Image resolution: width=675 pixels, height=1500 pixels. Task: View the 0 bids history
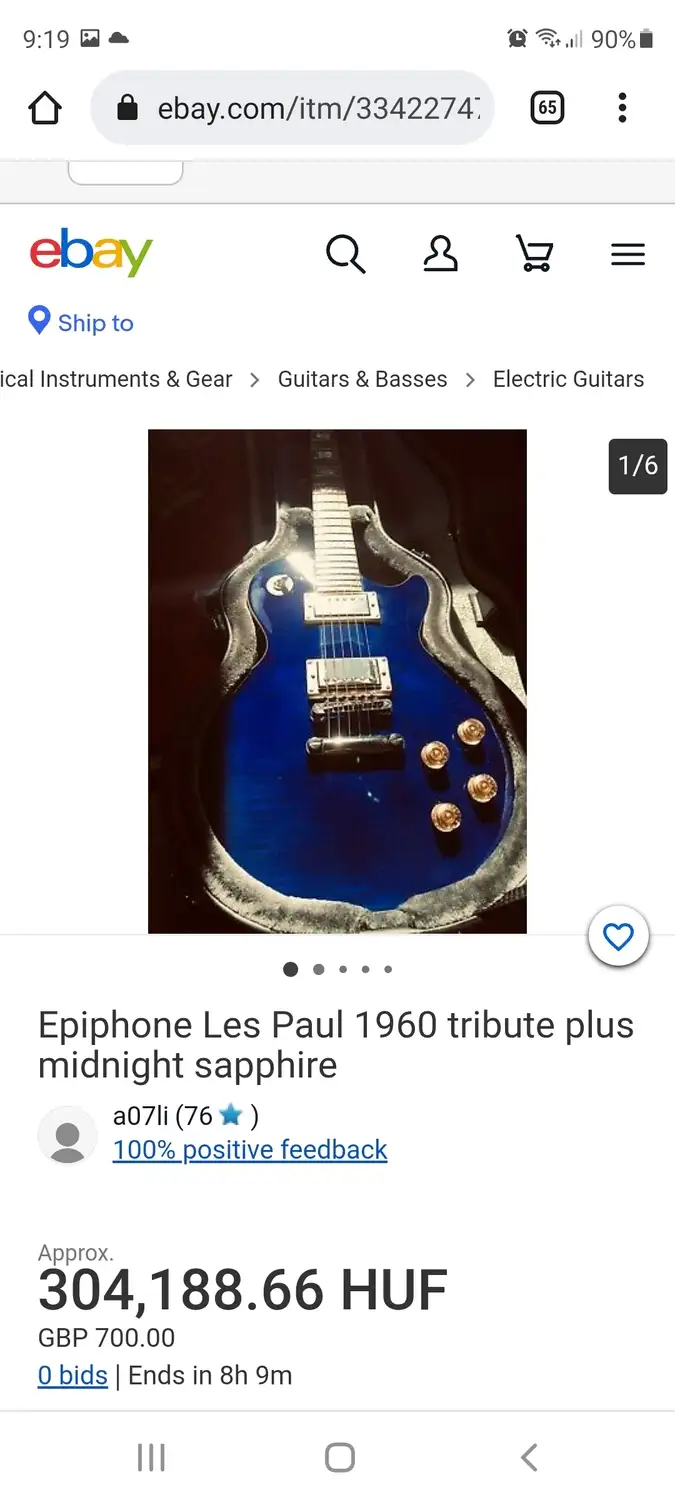pyautogui.click(x=72, y=1375)
